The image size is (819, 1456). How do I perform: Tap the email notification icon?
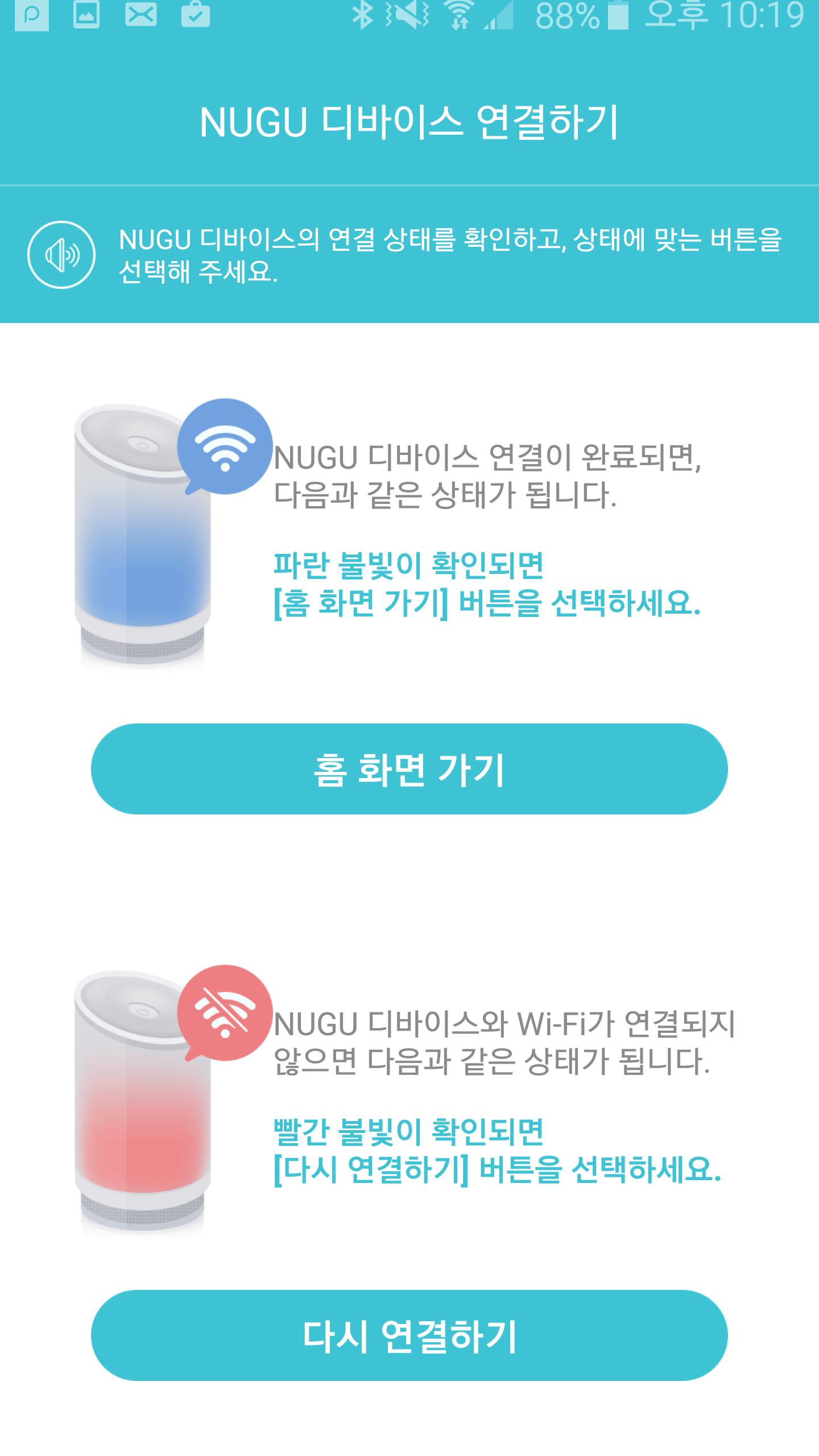pos(141,15)
